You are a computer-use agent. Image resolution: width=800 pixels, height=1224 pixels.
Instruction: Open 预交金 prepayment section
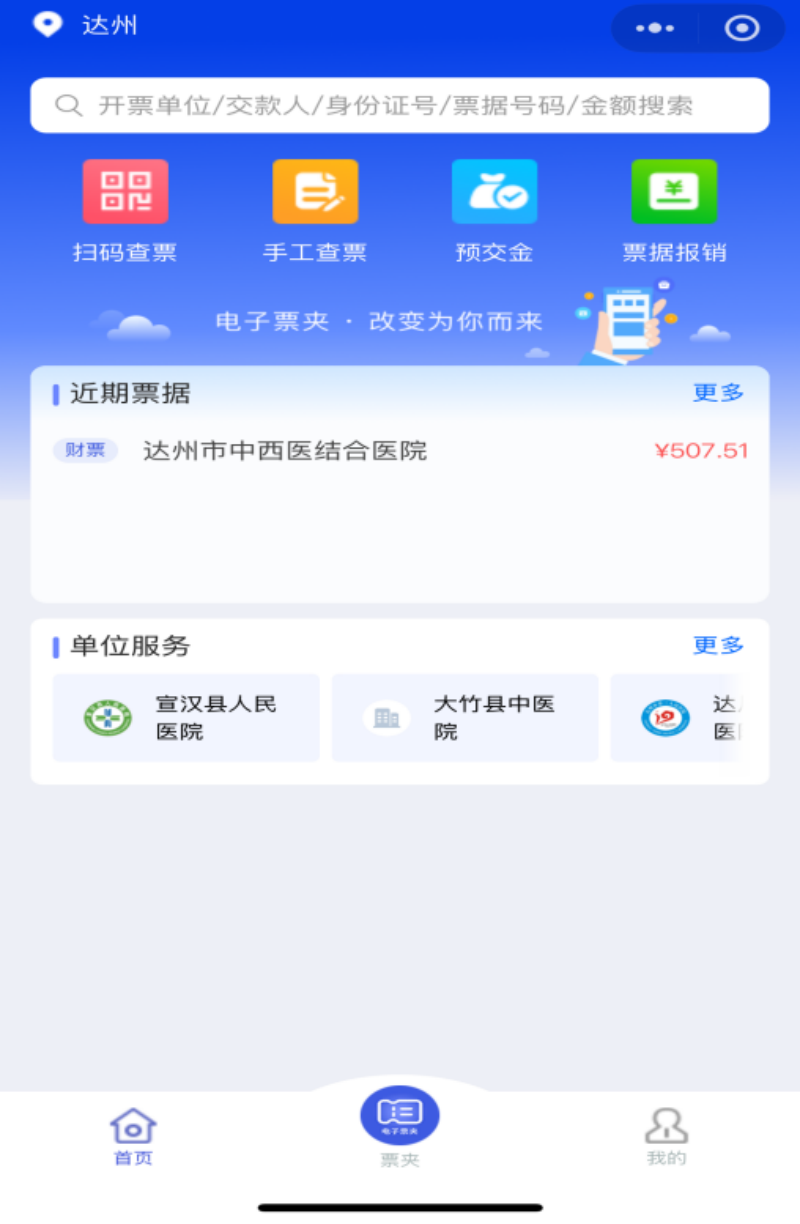coord(494,211)
